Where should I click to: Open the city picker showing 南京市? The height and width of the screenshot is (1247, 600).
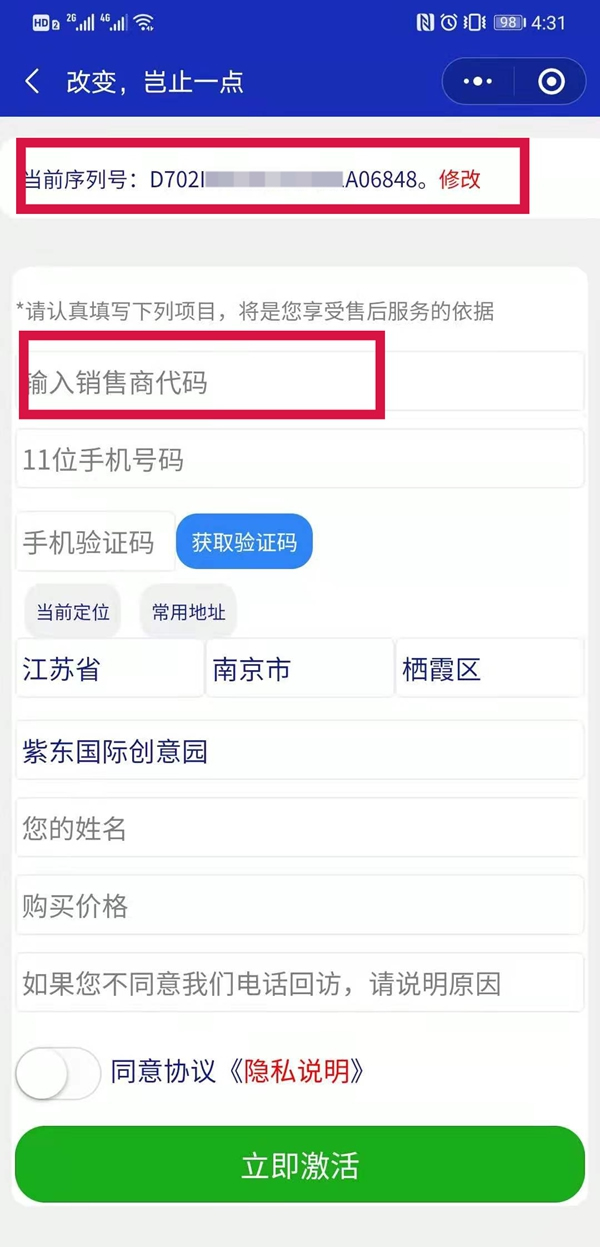point(299,669)
